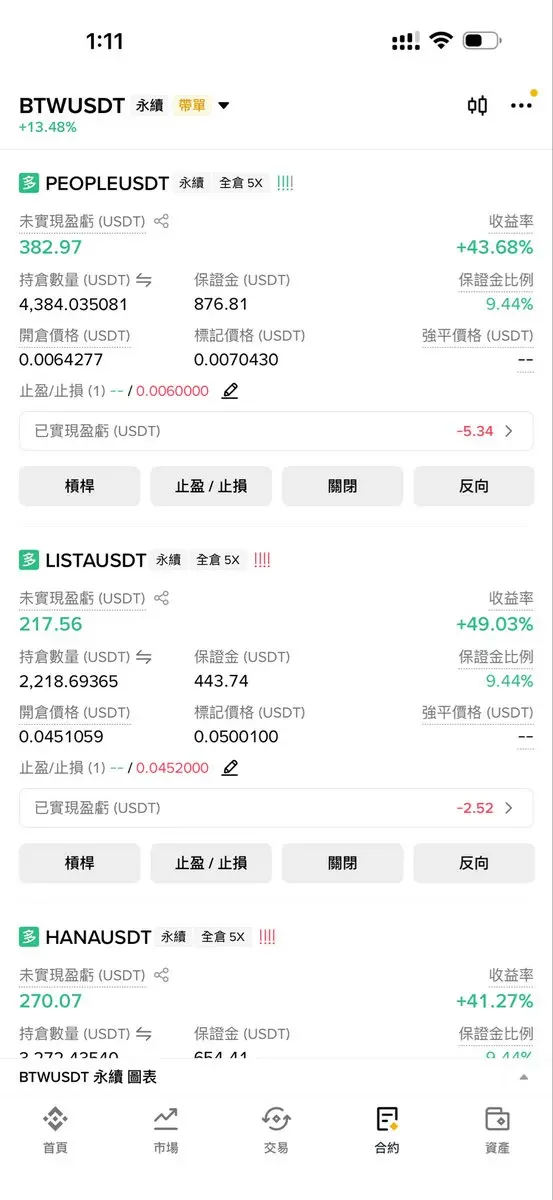Reverse (反向) the PEOPLEUSDT position
This screenshot has width=553, height=1200.
pos(474,486)
